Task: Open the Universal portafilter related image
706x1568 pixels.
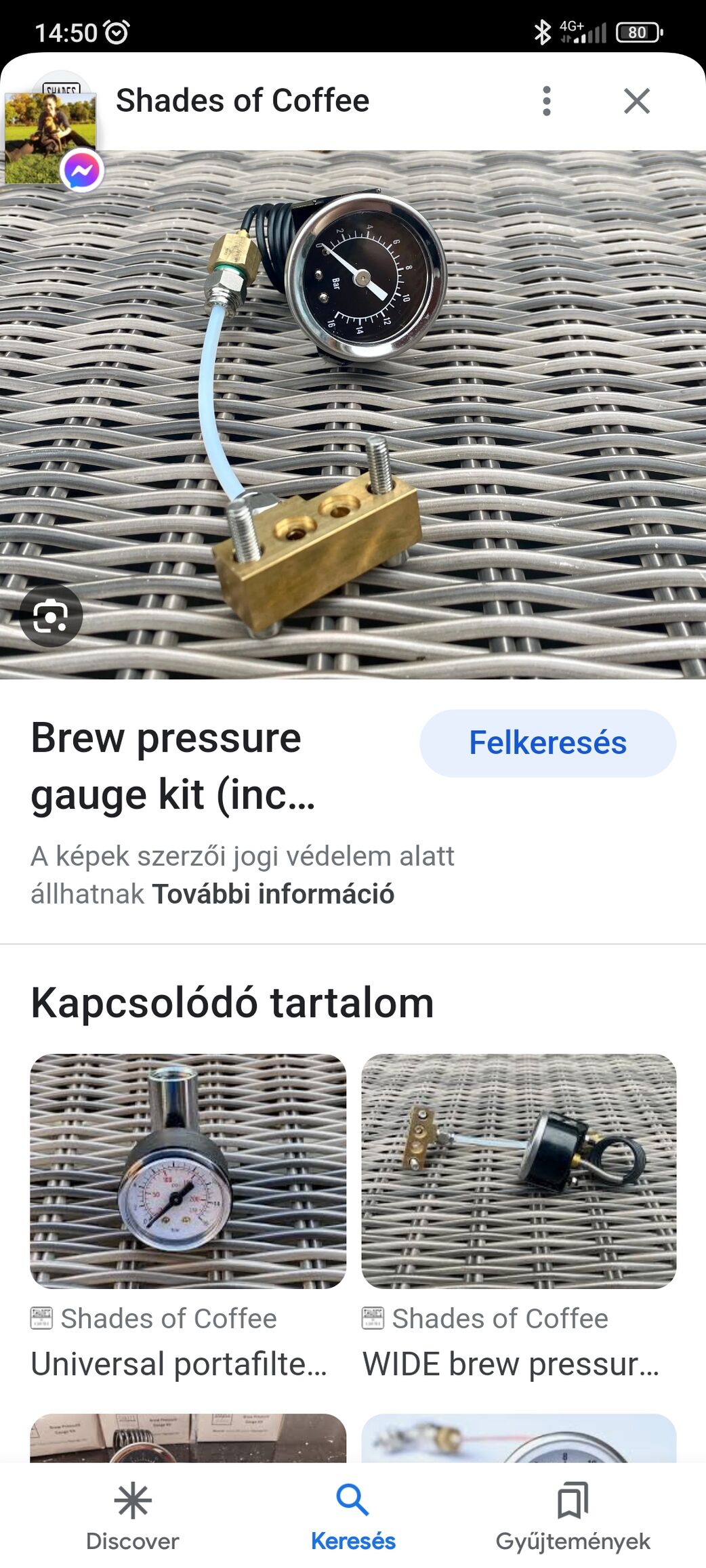Action: tap(188, 1171)
